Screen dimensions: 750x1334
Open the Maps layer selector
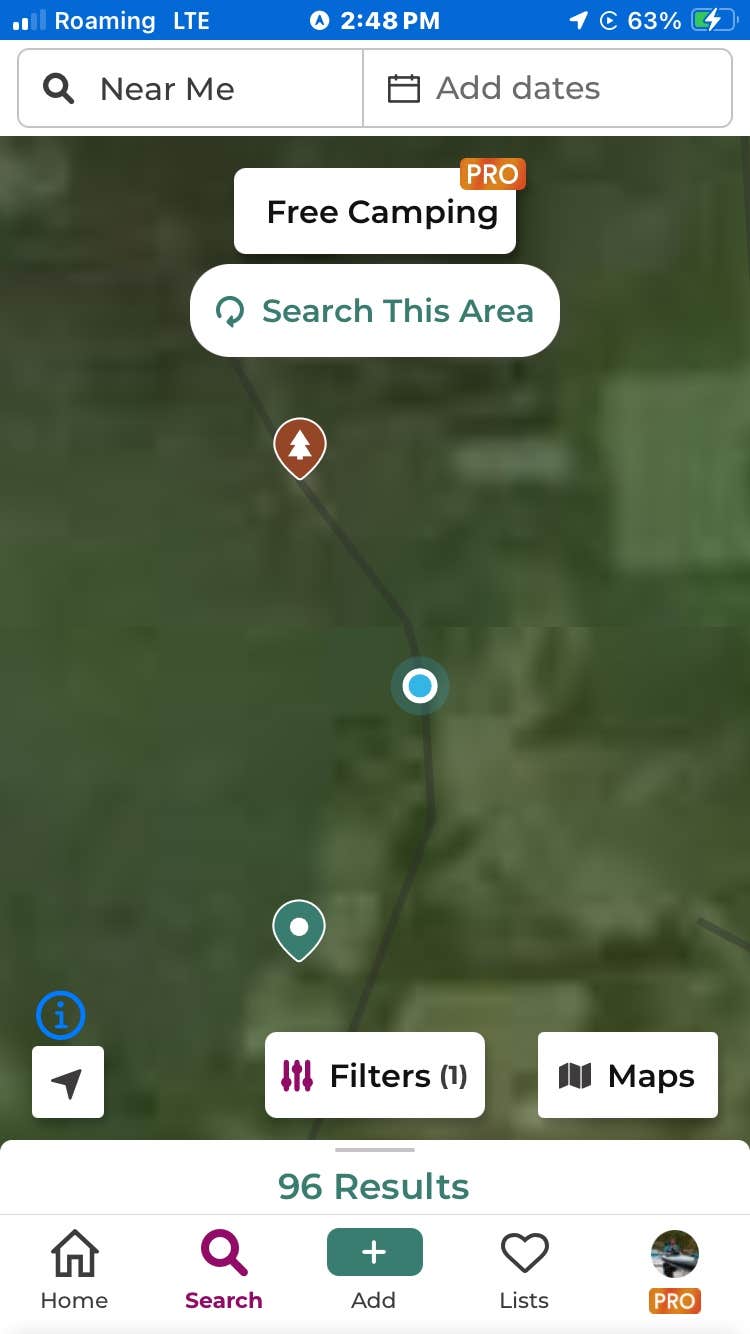pos(627,1075)
